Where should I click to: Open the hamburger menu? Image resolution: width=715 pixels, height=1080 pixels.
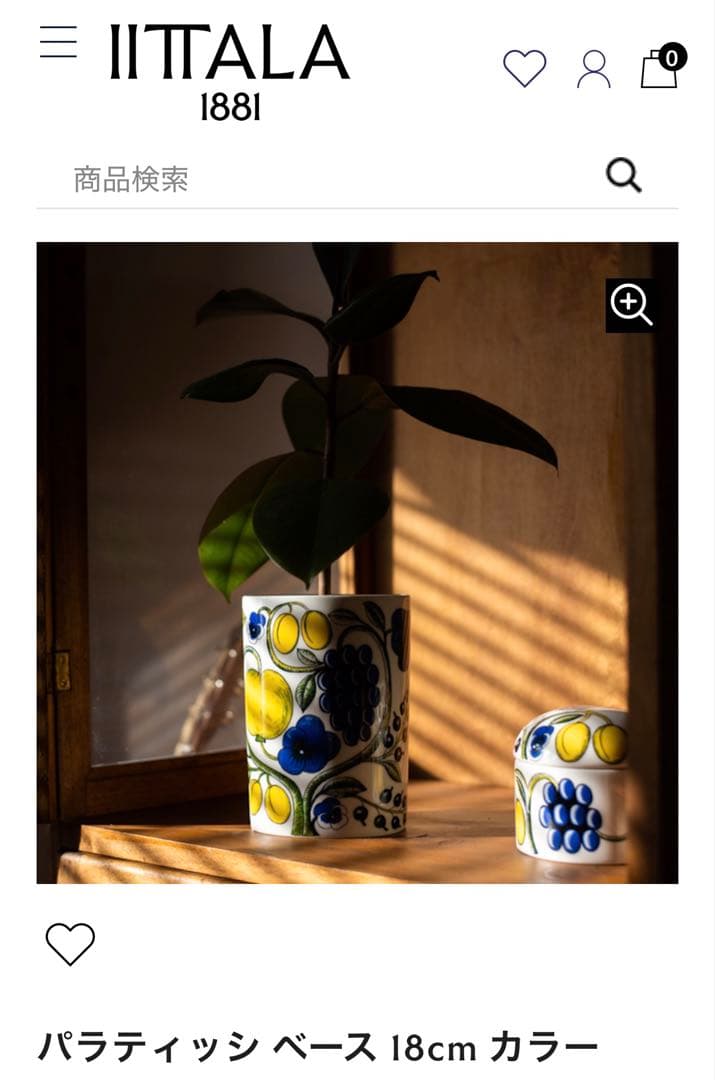pos(58,42)
